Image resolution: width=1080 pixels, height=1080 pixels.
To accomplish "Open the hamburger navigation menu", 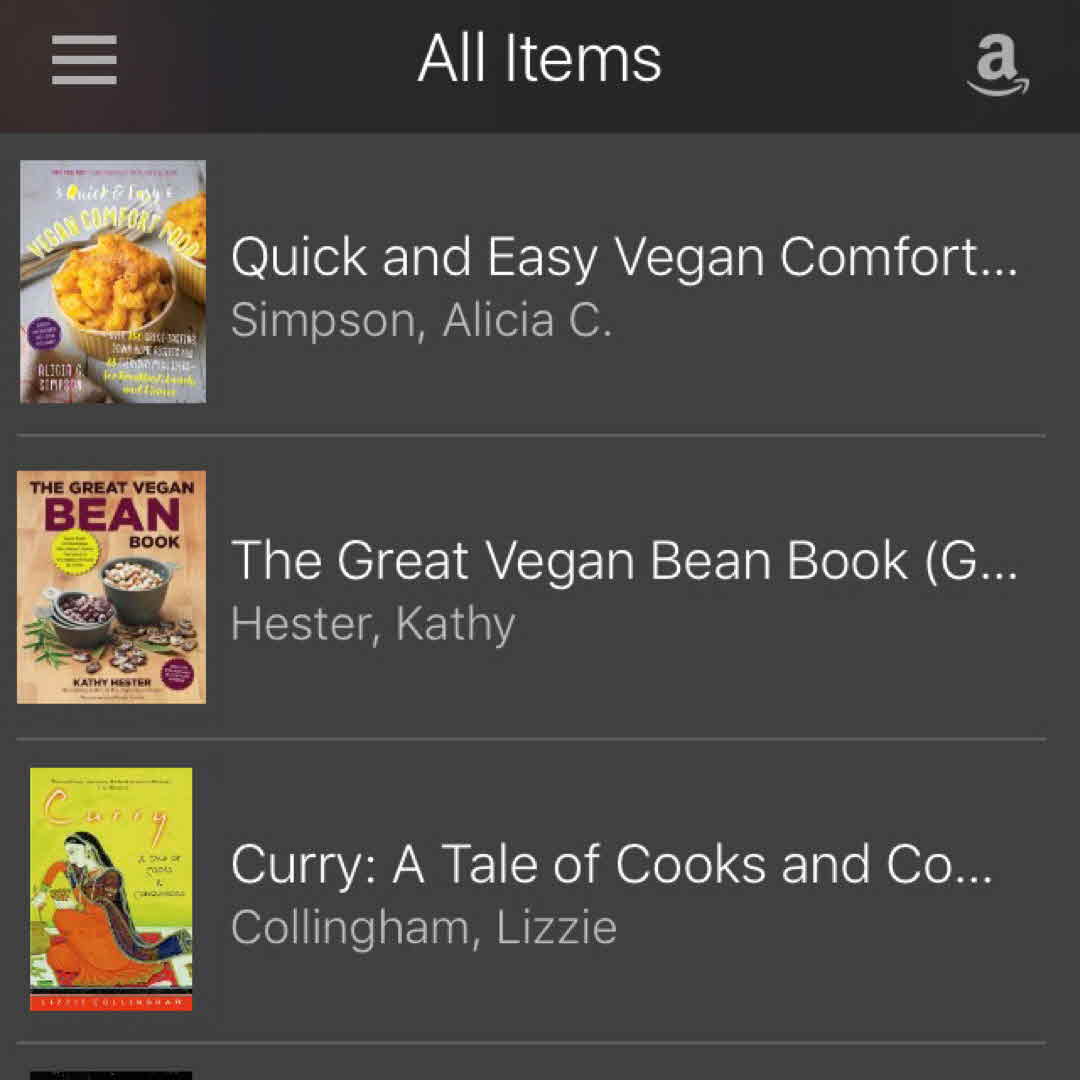I will pyautogui.click(x=85, y=60).
